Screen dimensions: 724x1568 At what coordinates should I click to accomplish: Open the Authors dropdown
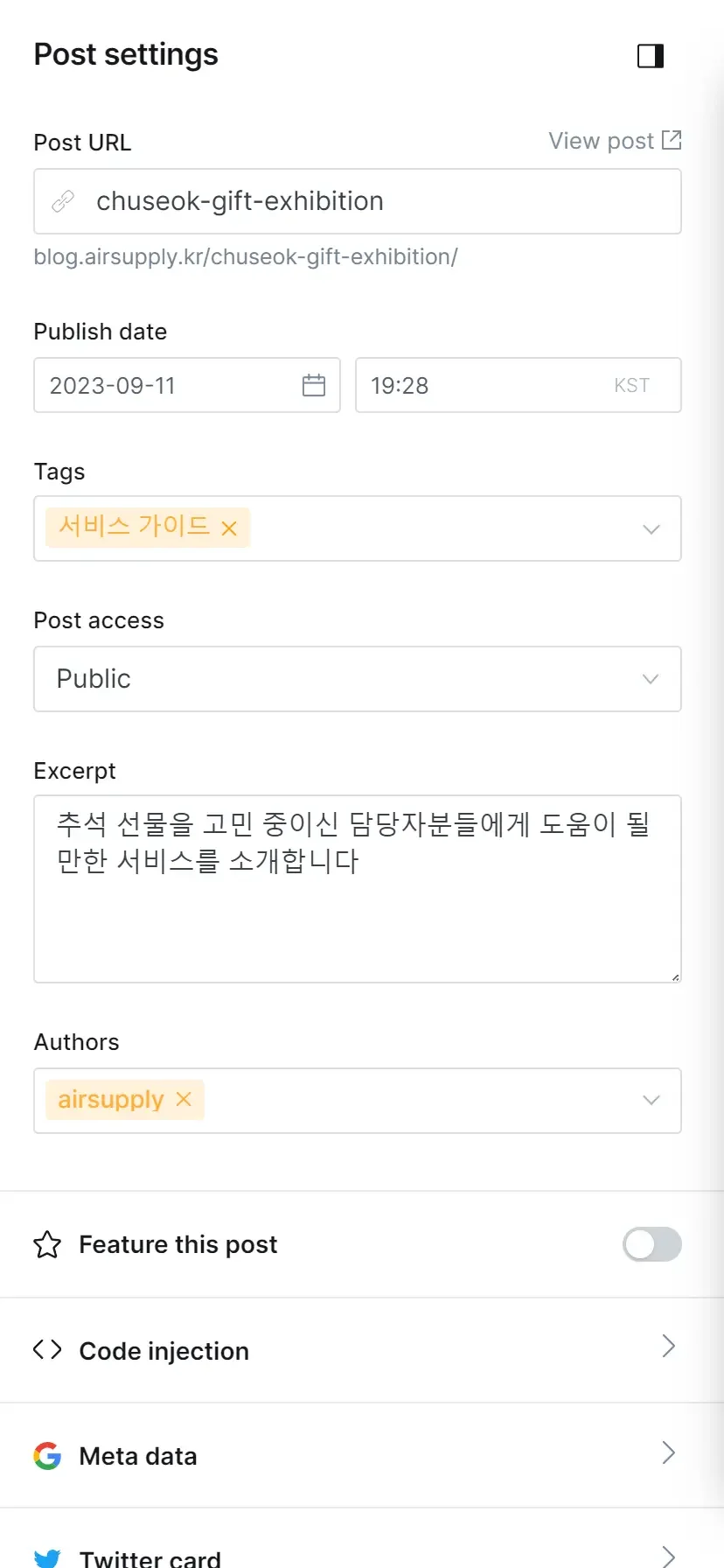pyautogui.click(x=651, y=1100)
